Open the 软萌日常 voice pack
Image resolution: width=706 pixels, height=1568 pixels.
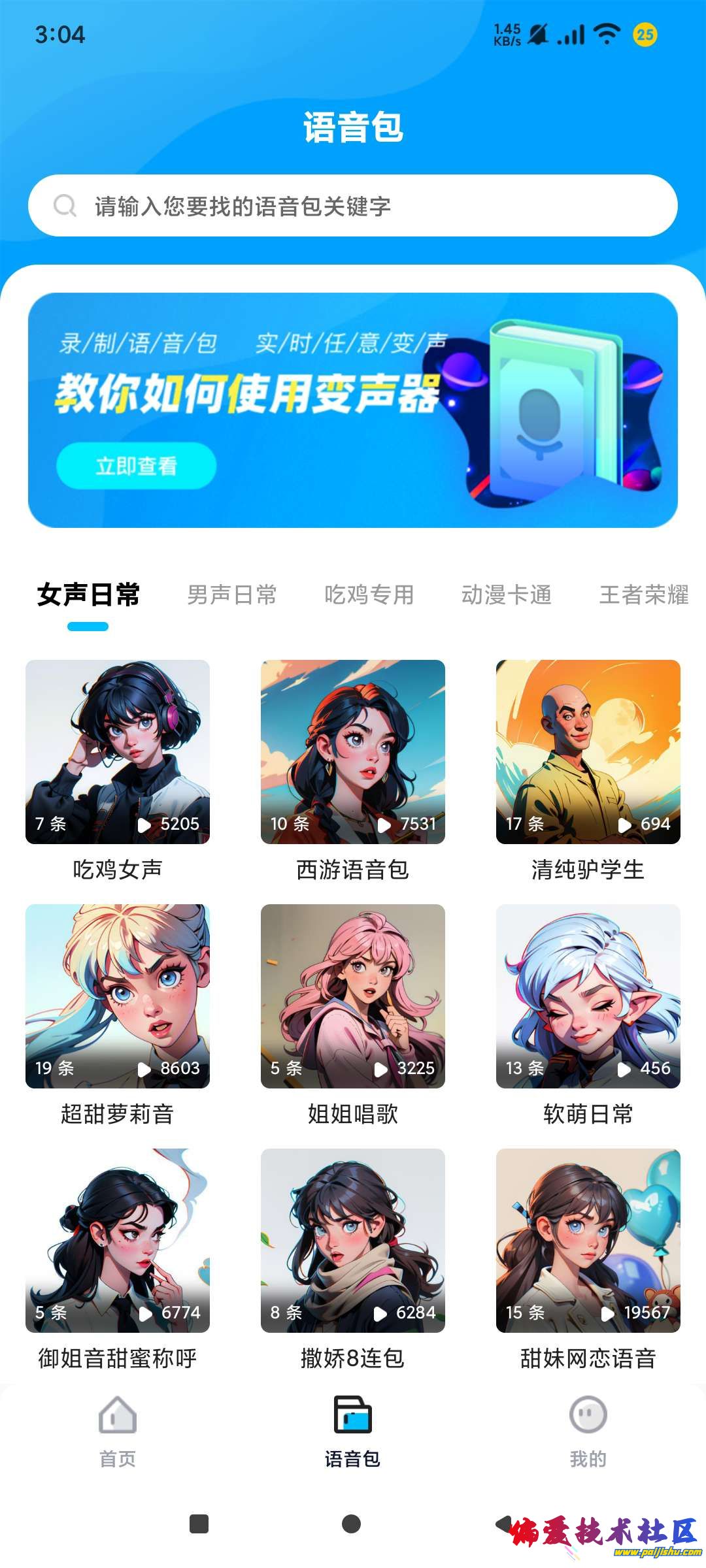tap(588, 996)
